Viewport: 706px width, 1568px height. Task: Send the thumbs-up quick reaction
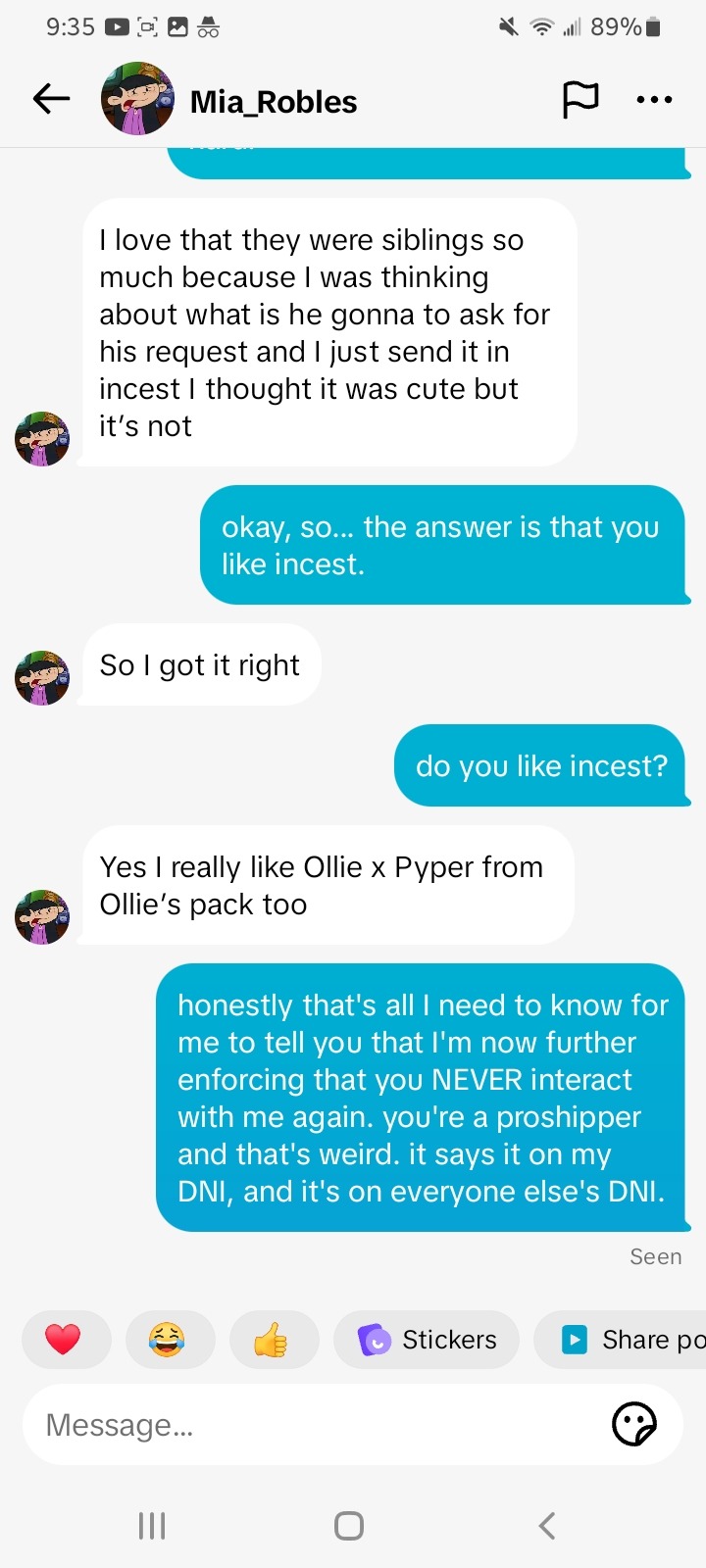pyautogui.click(x=272, y=1339)
